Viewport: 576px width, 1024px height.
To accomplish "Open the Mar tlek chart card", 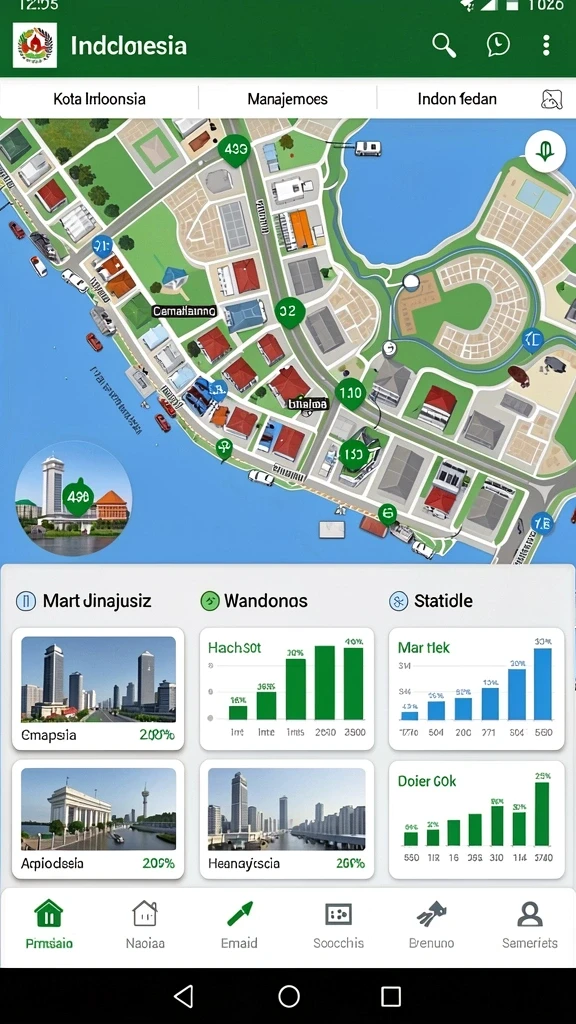I will pyautogui.click(x=476, y=689).
